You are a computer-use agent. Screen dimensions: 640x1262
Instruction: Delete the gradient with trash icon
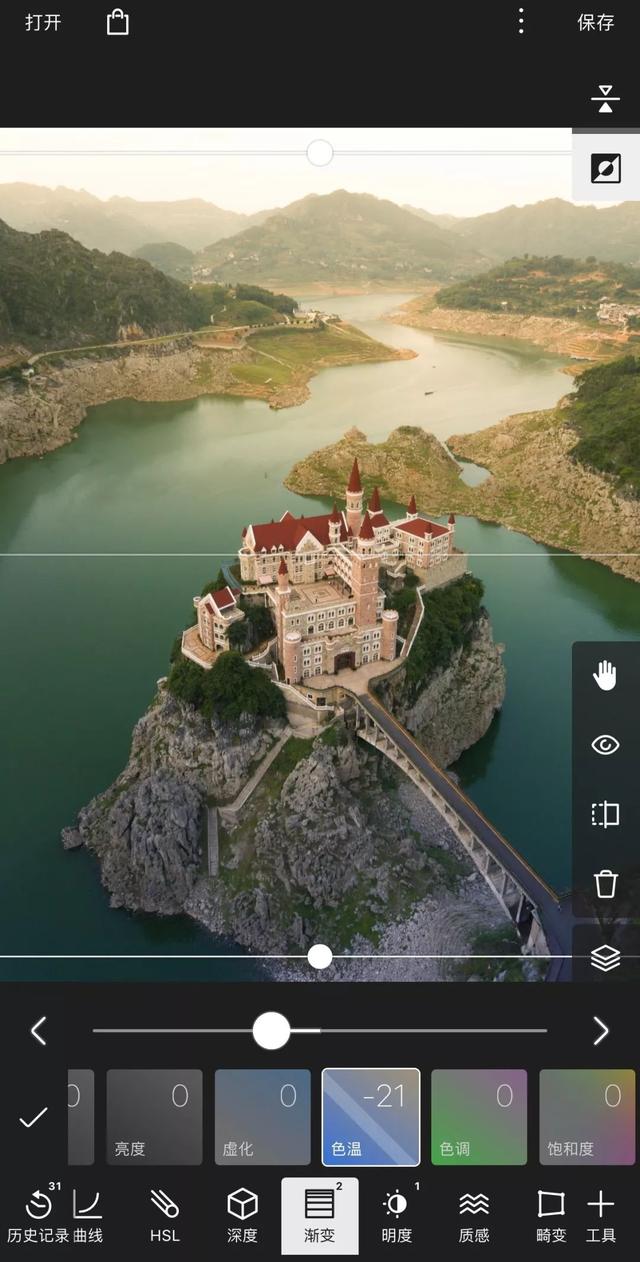point(605,884)
